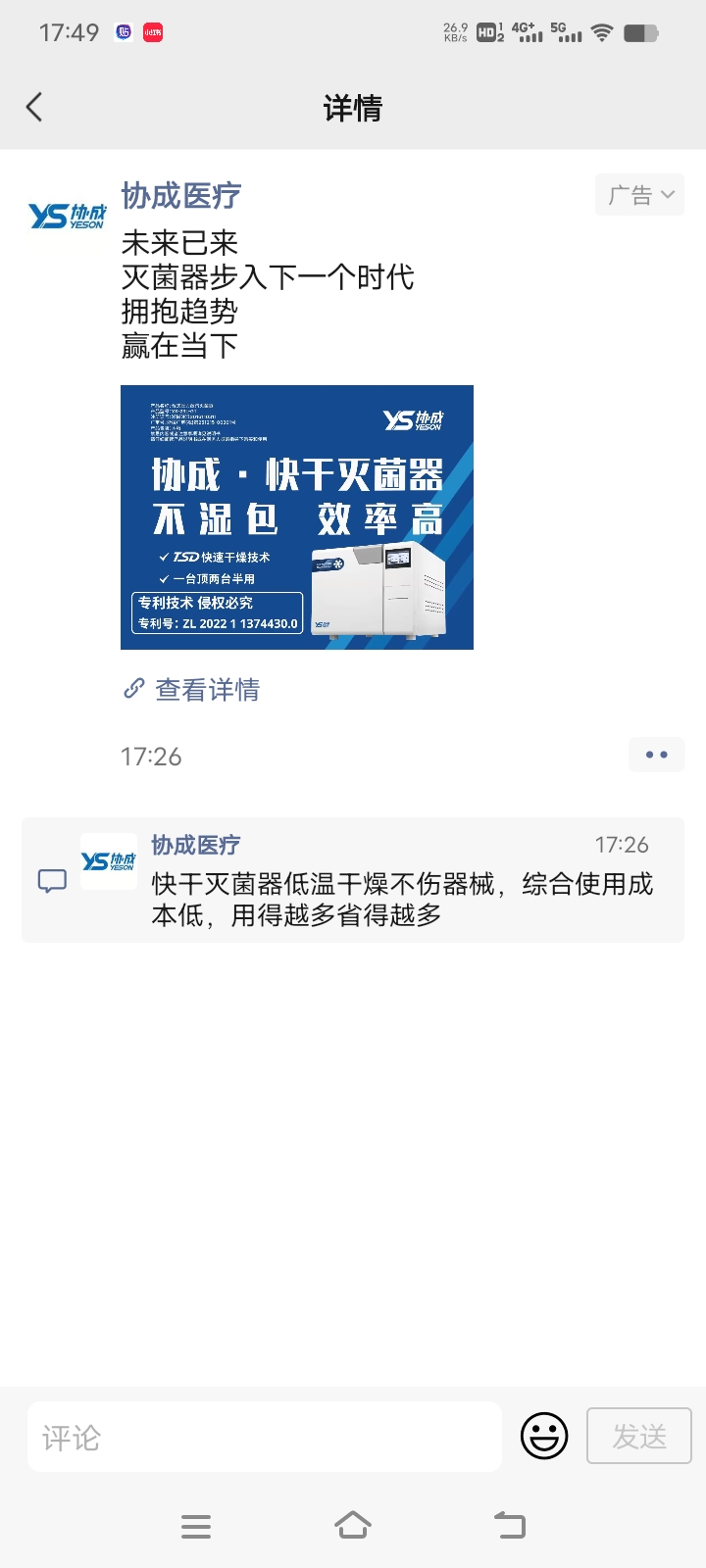The image size is (706, 1568).
Task: Focus the 评论 input field
Action: 265,1437
